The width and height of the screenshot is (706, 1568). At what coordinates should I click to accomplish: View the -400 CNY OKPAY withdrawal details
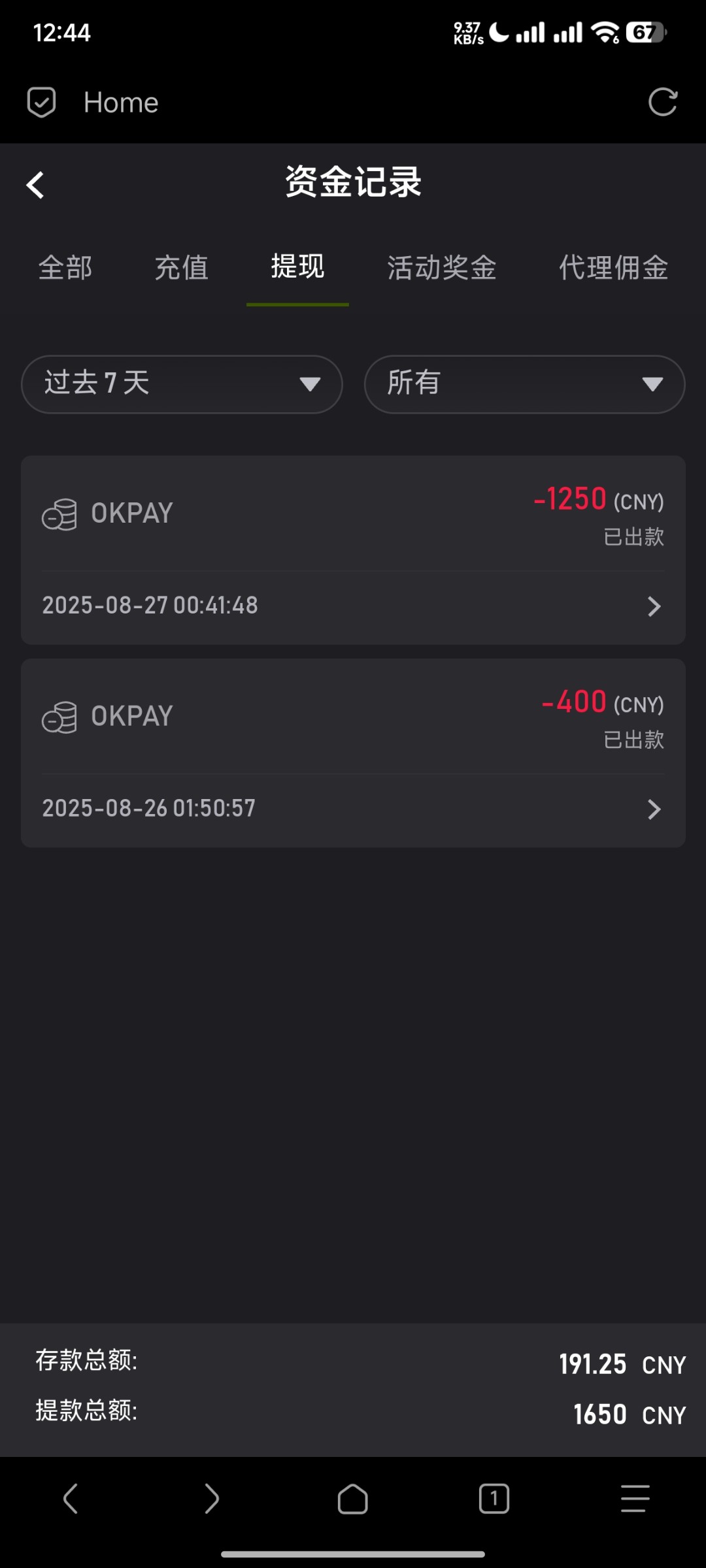pos(353,753)
